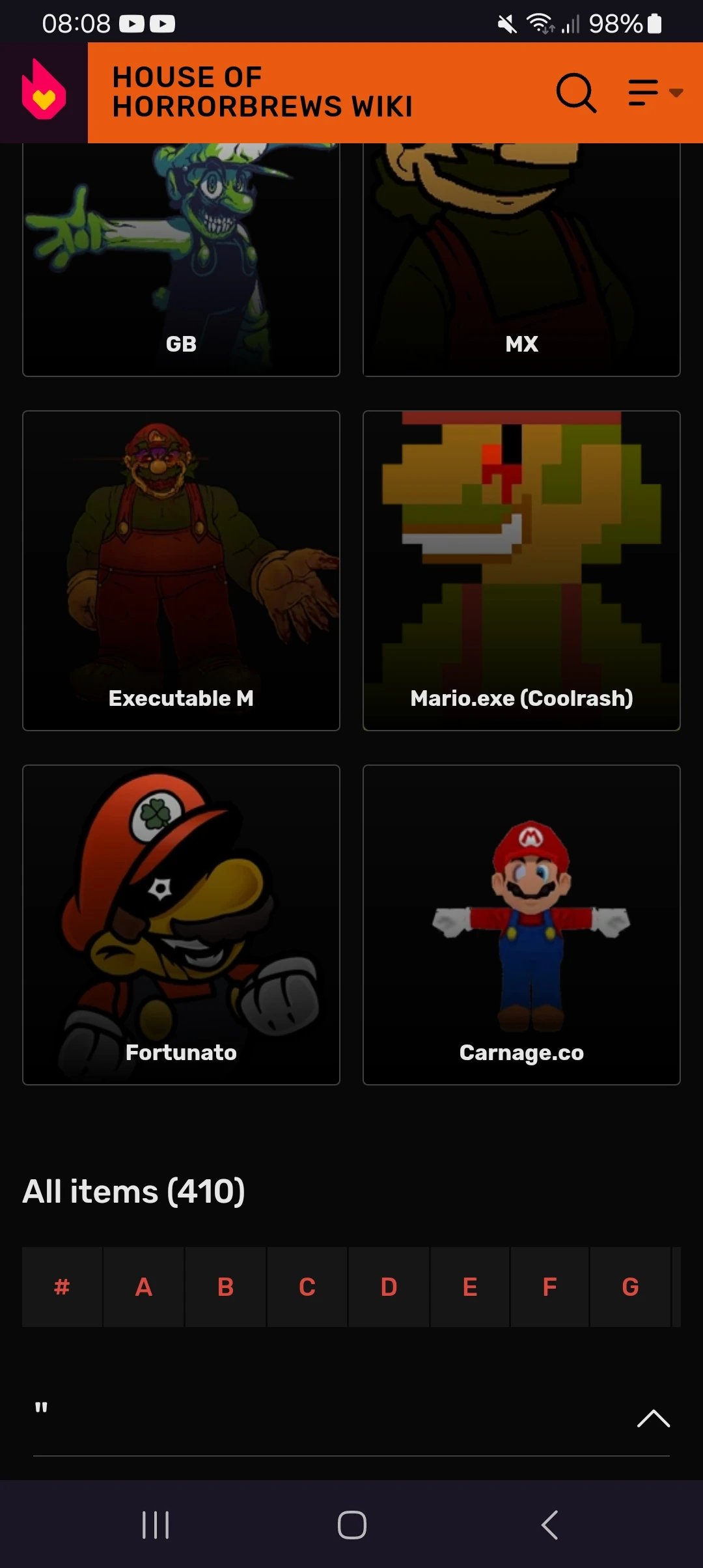View the Fortunato character page
The width and height of the screenshot is (703, 1568).
[x=181, y=925]
